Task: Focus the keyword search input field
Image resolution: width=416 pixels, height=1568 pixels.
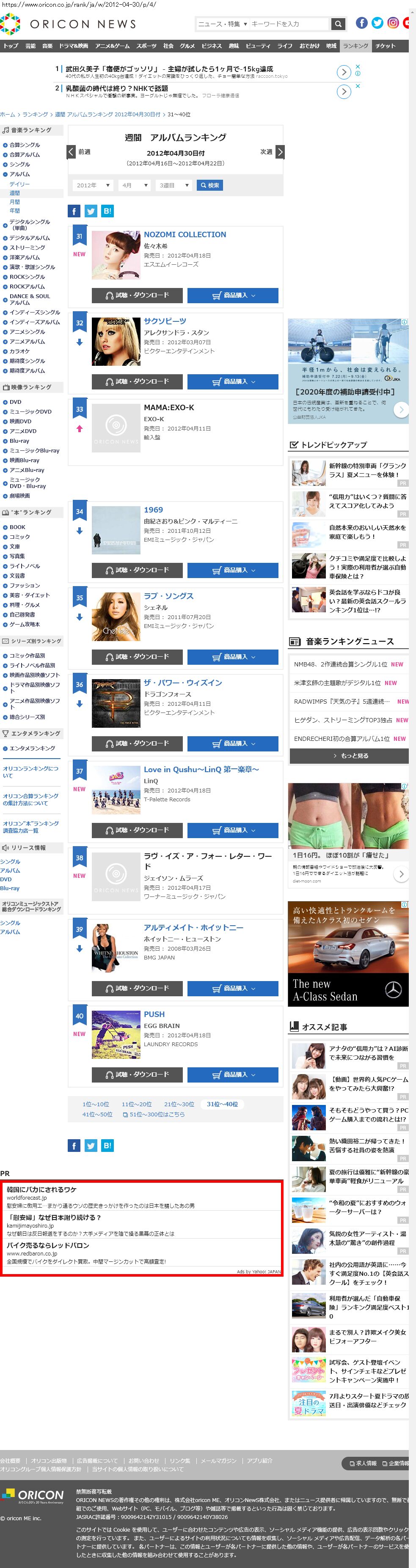Action: point(288,24)
